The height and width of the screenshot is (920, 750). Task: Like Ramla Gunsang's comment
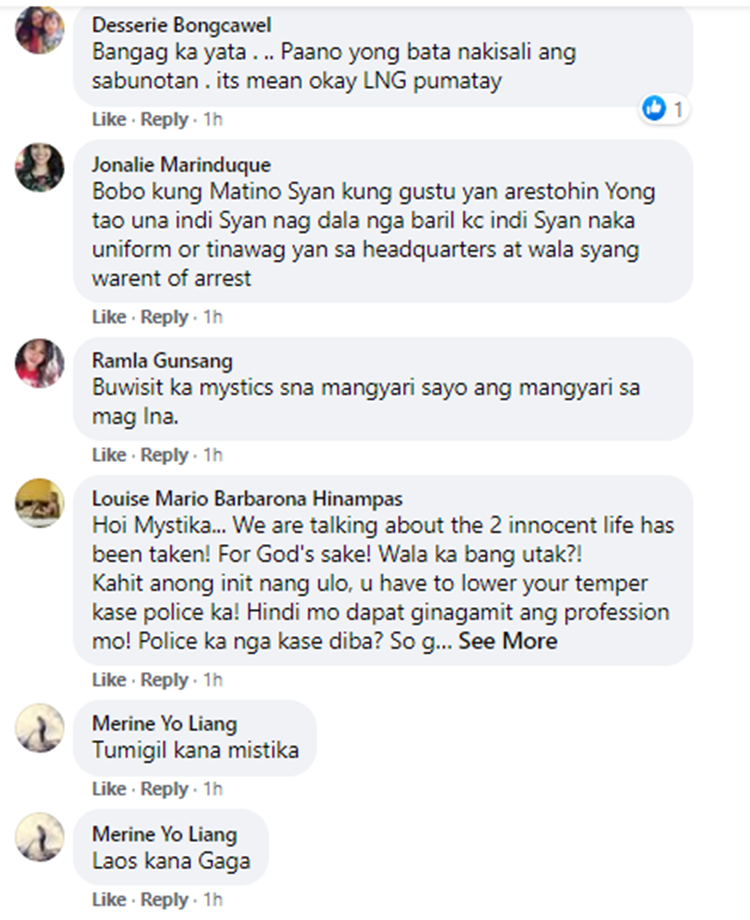pyautogui.click(x=108, y=455)
